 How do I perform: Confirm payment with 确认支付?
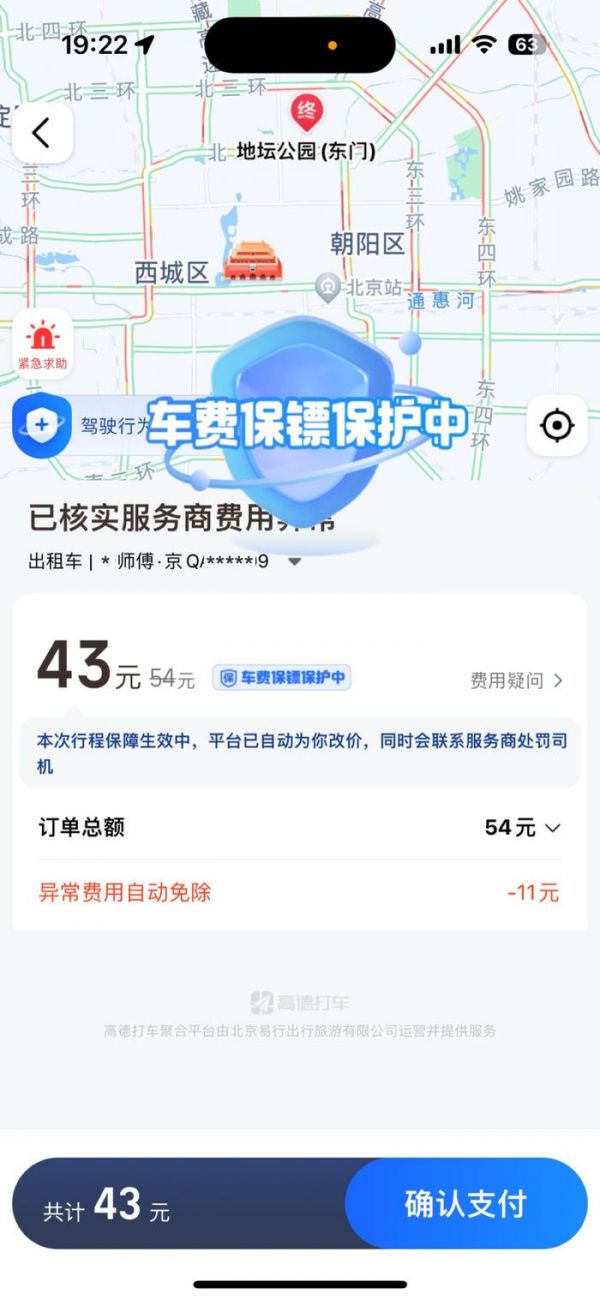pyautogui.click(x=465, y=1204)
